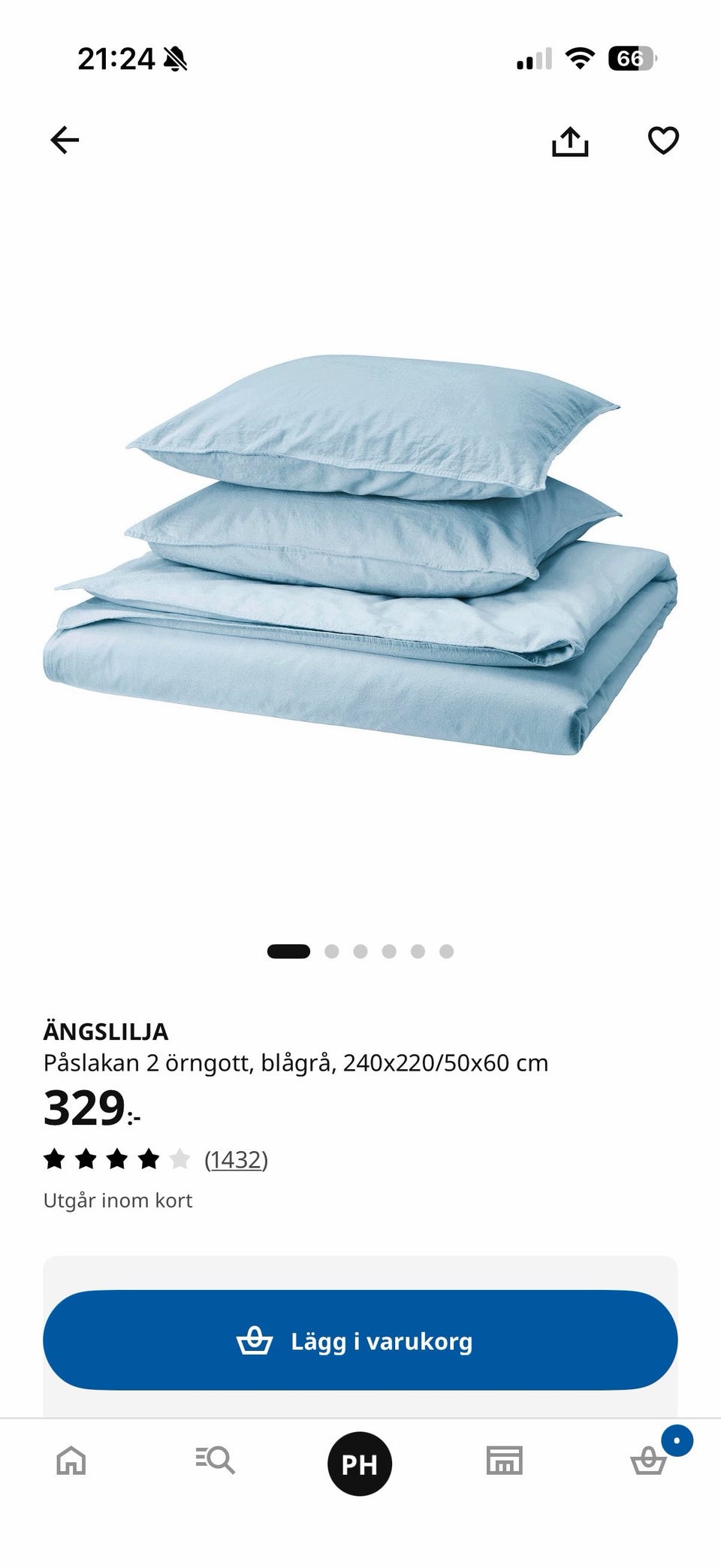Open the search and browse tab

[216, 1461]
